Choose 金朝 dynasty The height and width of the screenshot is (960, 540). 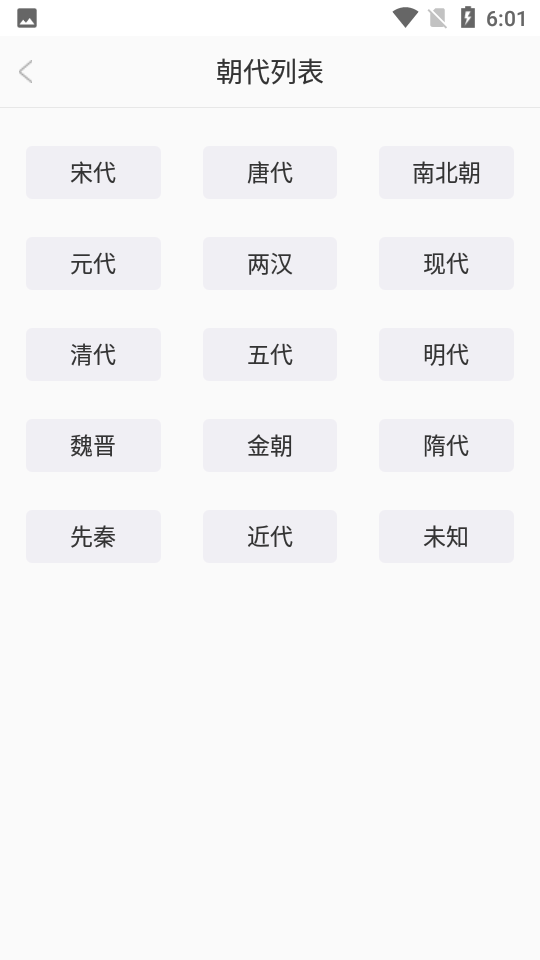270,446
